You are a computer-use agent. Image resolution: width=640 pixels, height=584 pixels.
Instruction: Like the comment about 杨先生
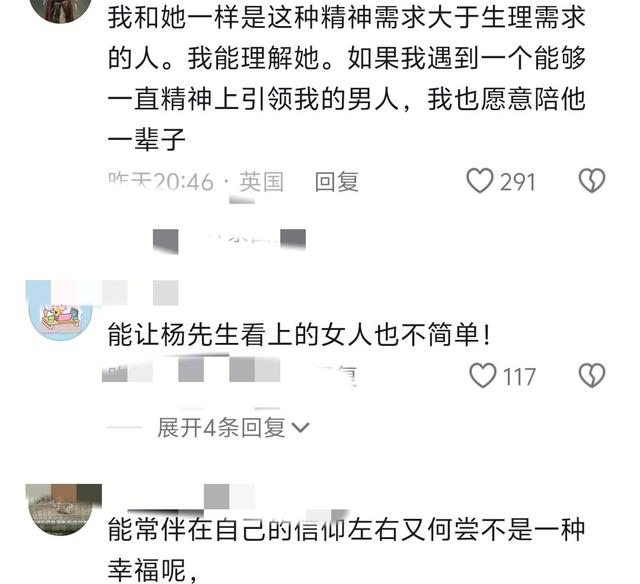point(482,376)
